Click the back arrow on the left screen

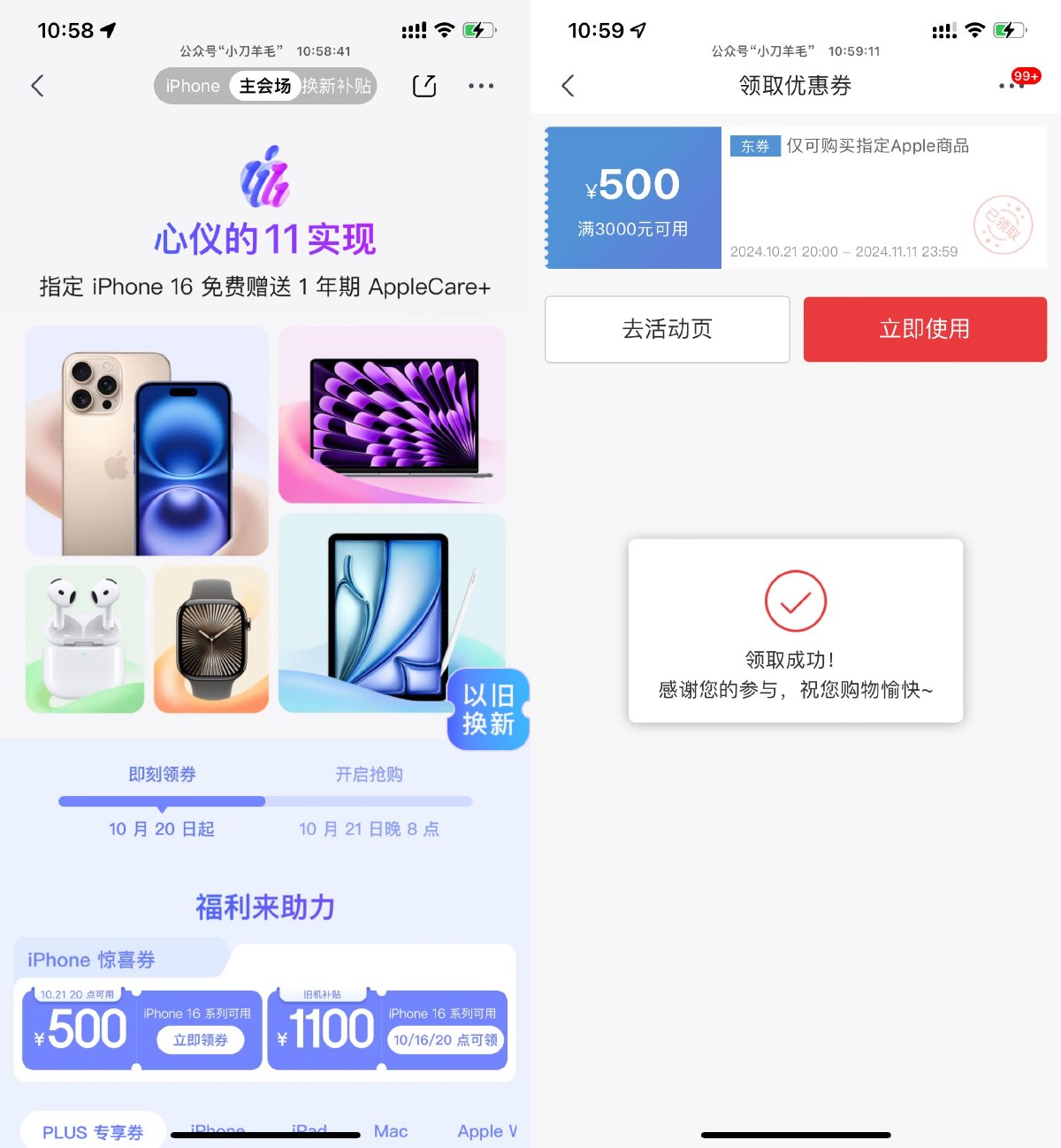(37, 86)
